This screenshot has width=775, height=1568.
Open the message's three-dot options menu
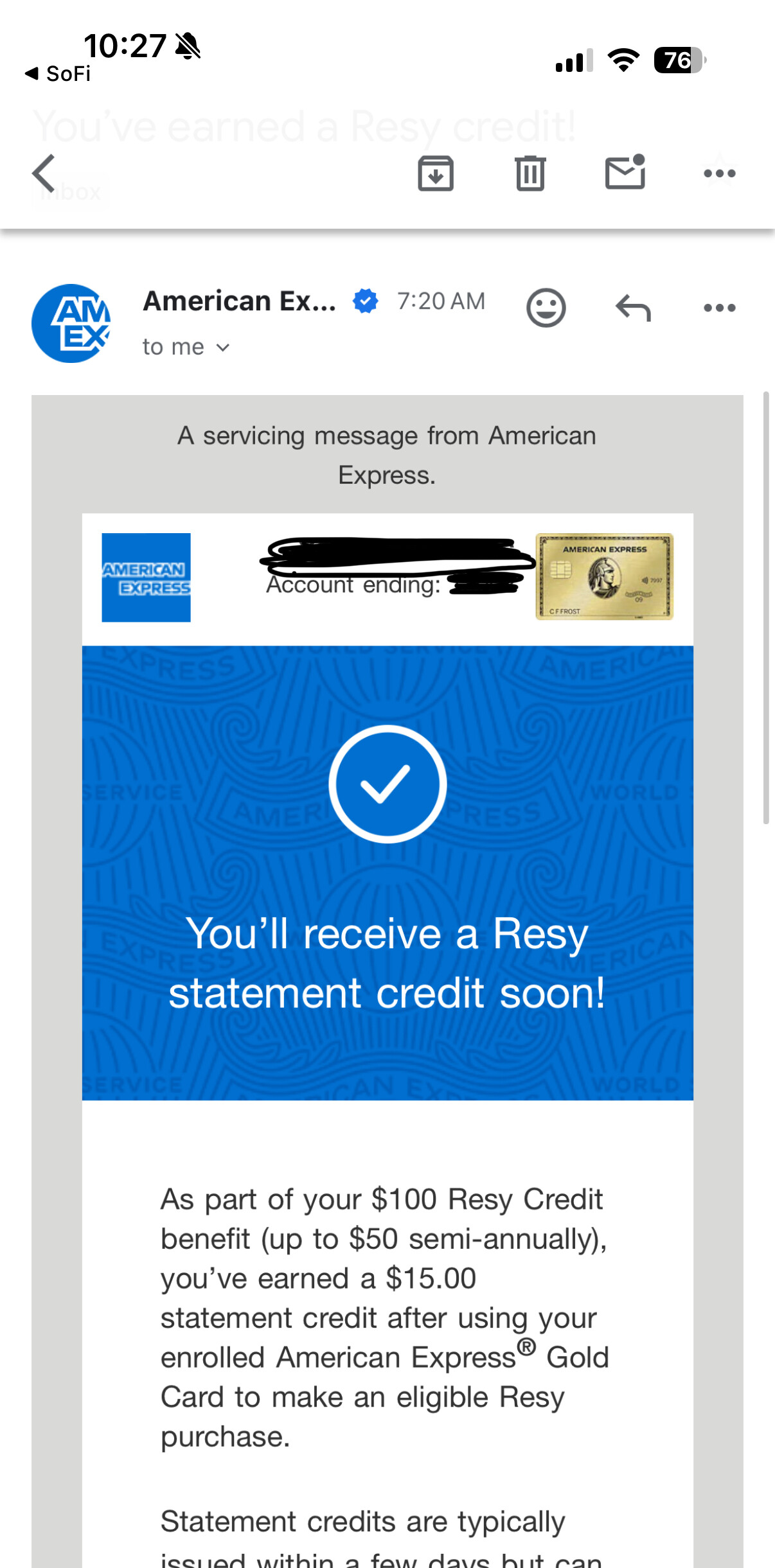pyautogui.click(x=719, y=308)
